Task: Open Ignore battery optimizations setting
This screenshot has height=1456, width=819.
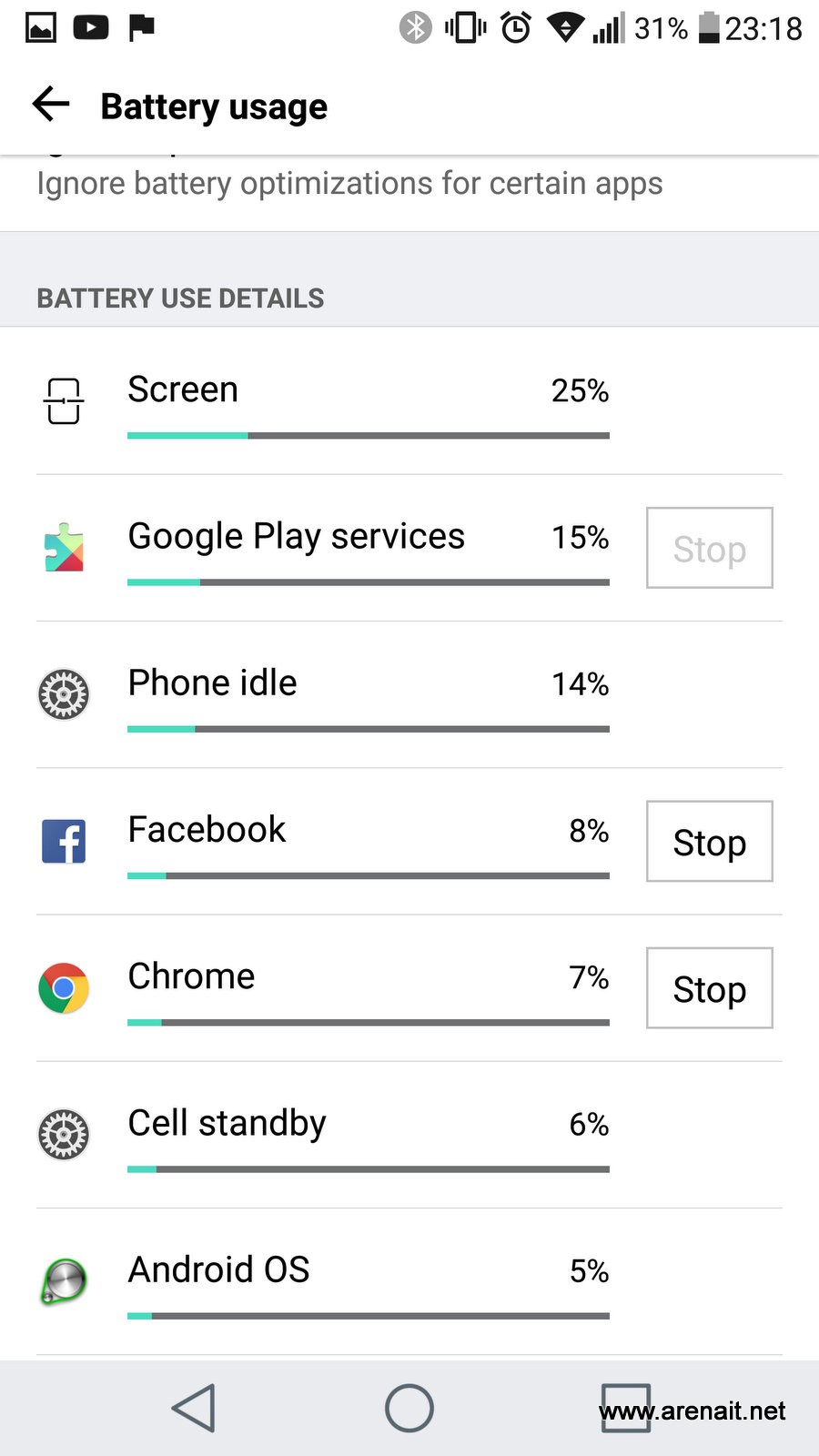Action: (349, 184)
